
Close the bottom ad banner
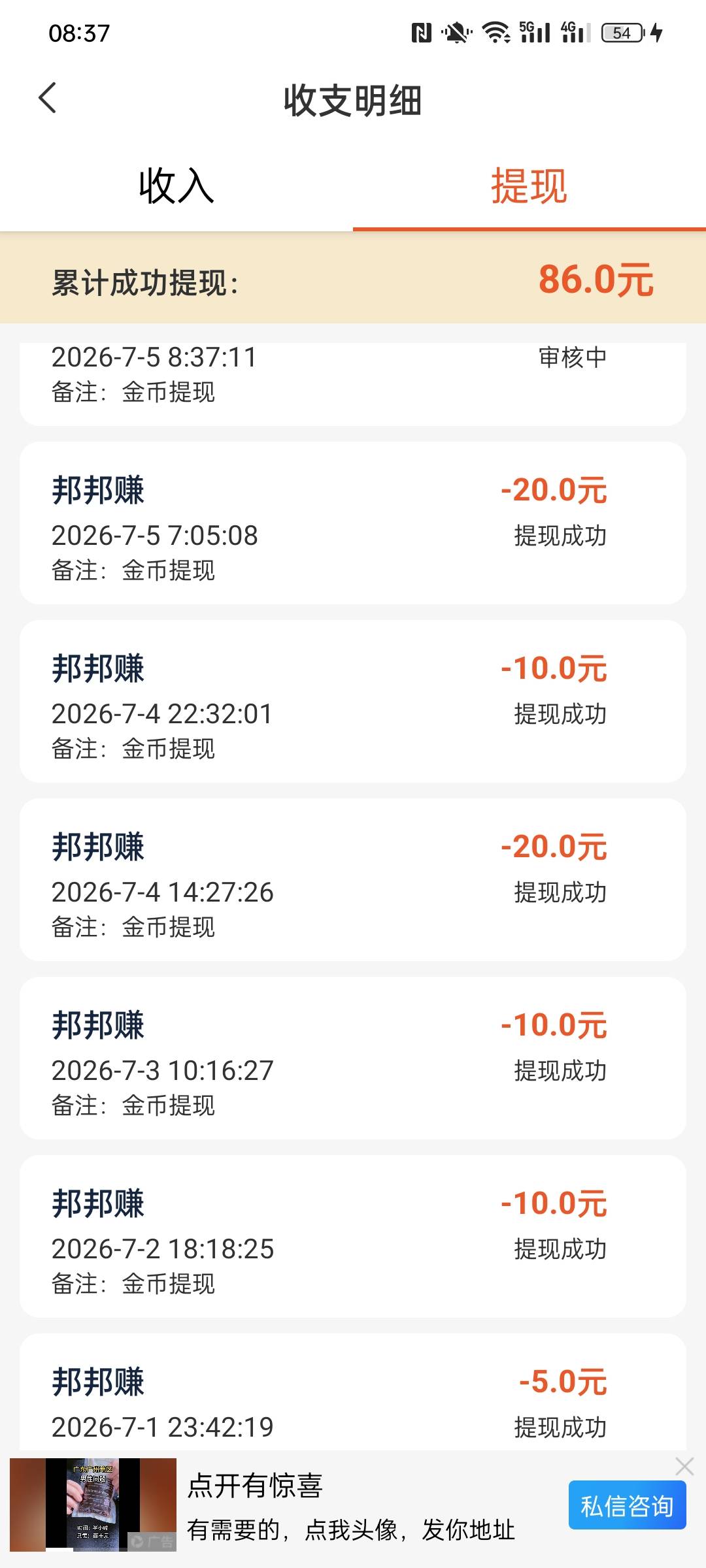pyautogui.click(x=684, y=1466)
